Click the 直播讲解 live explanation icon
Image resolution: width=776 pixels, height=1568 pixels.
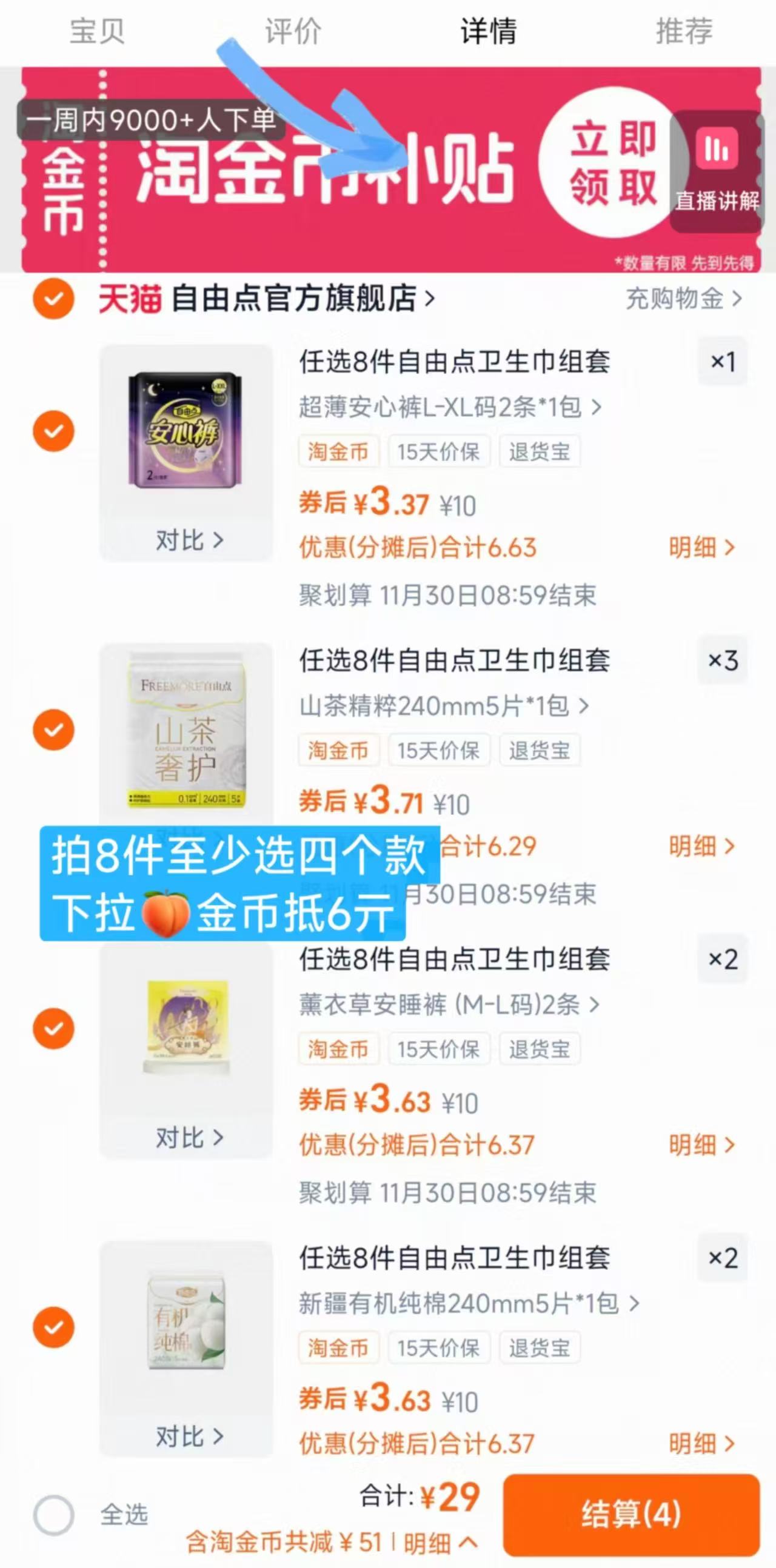tap(717, 170)
